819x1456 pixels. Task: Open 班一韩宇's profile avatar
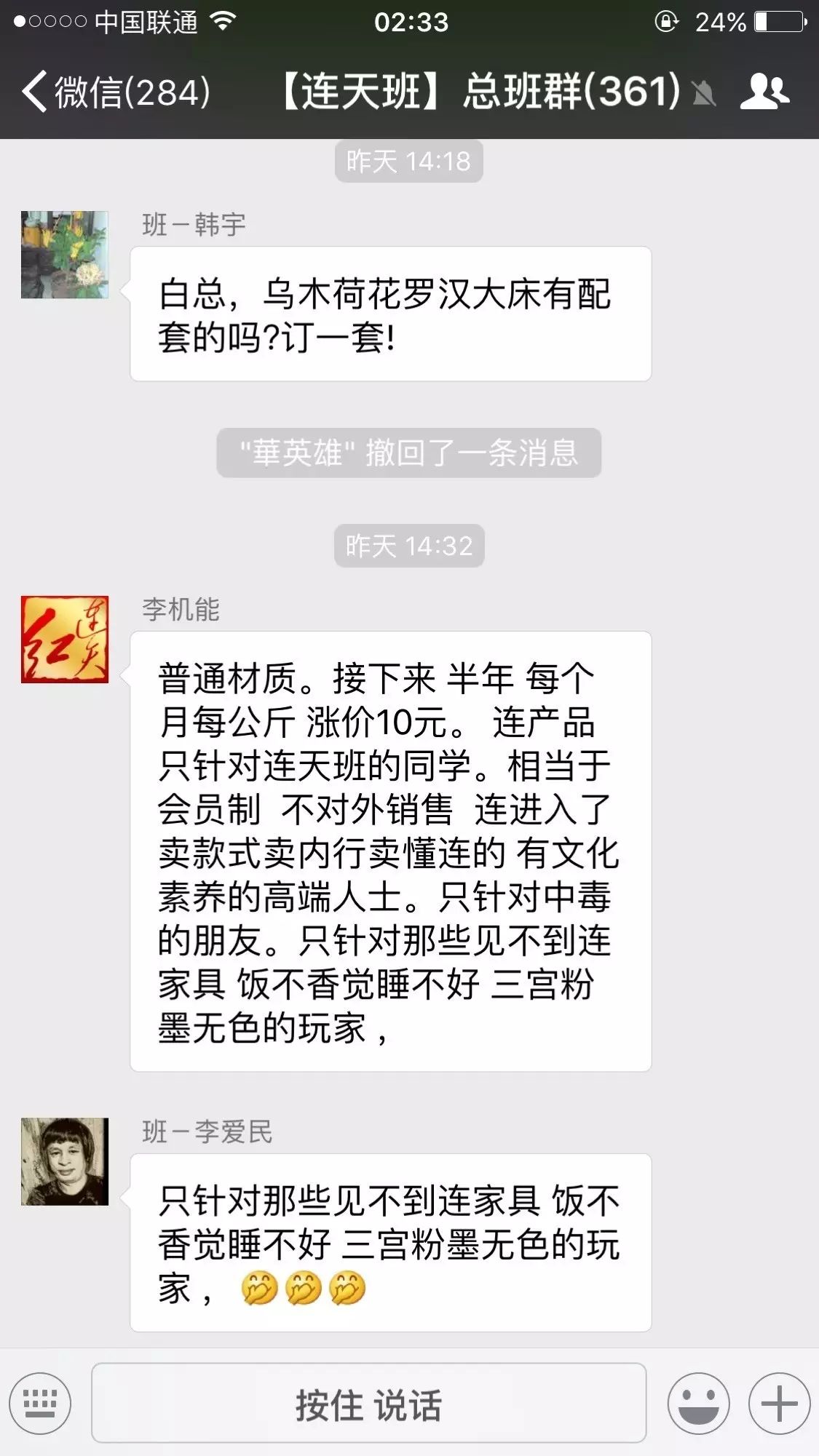coord(65,255)
